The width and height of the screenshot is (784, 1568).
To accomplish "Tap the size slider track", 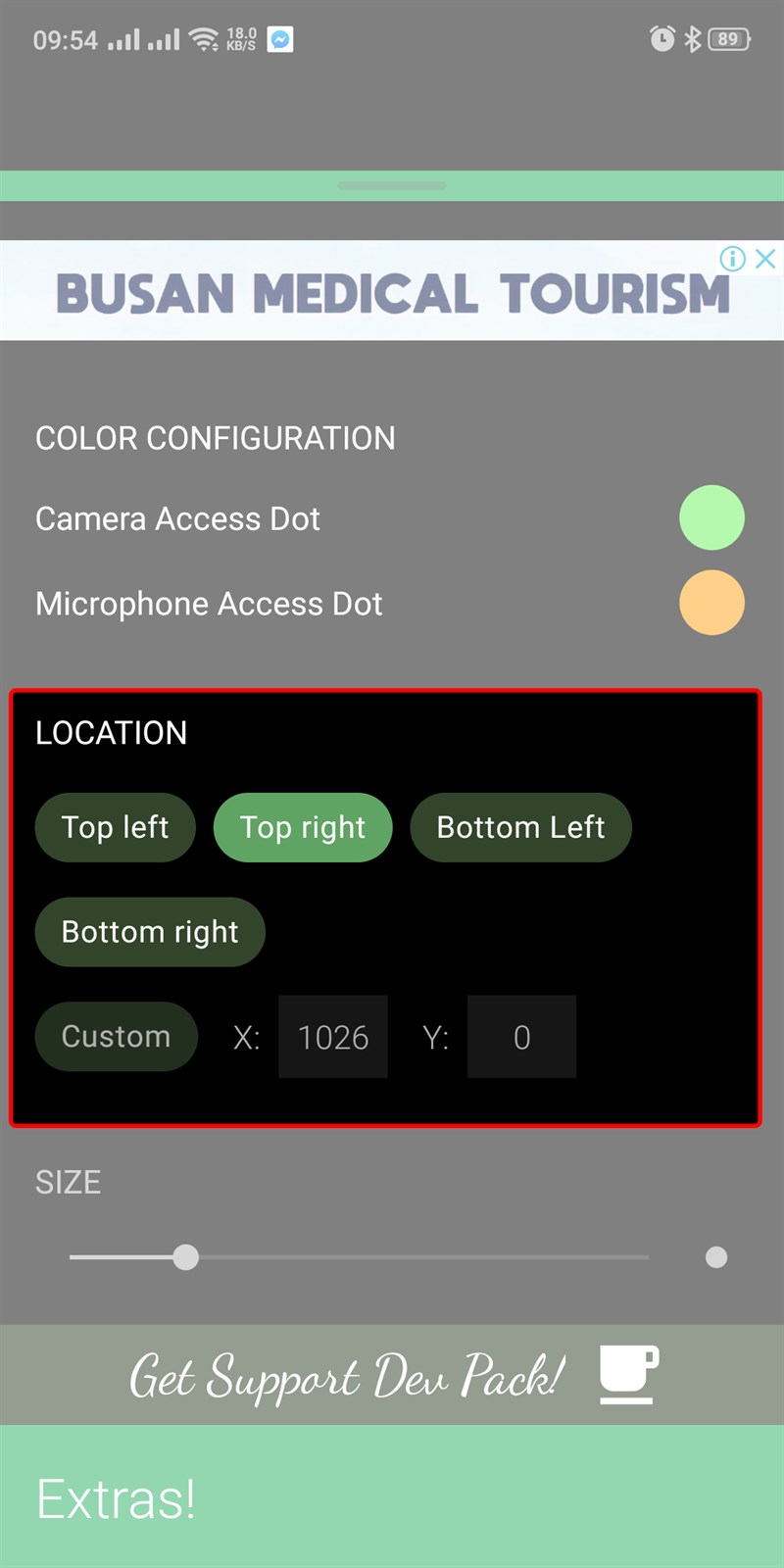I will point(412,1257).
